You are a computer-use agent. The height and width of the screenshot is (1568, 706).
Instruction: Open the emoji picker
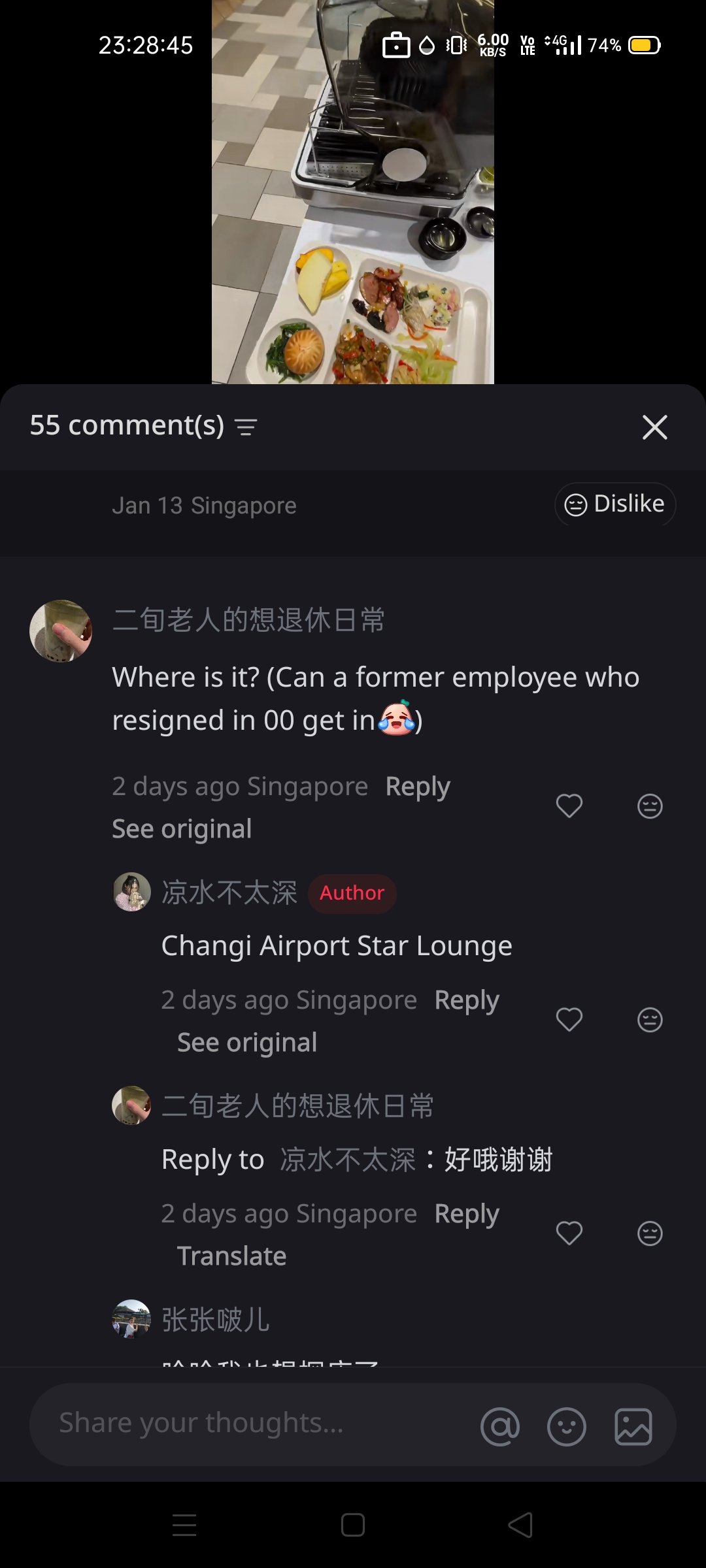(x=566, y=1426)
